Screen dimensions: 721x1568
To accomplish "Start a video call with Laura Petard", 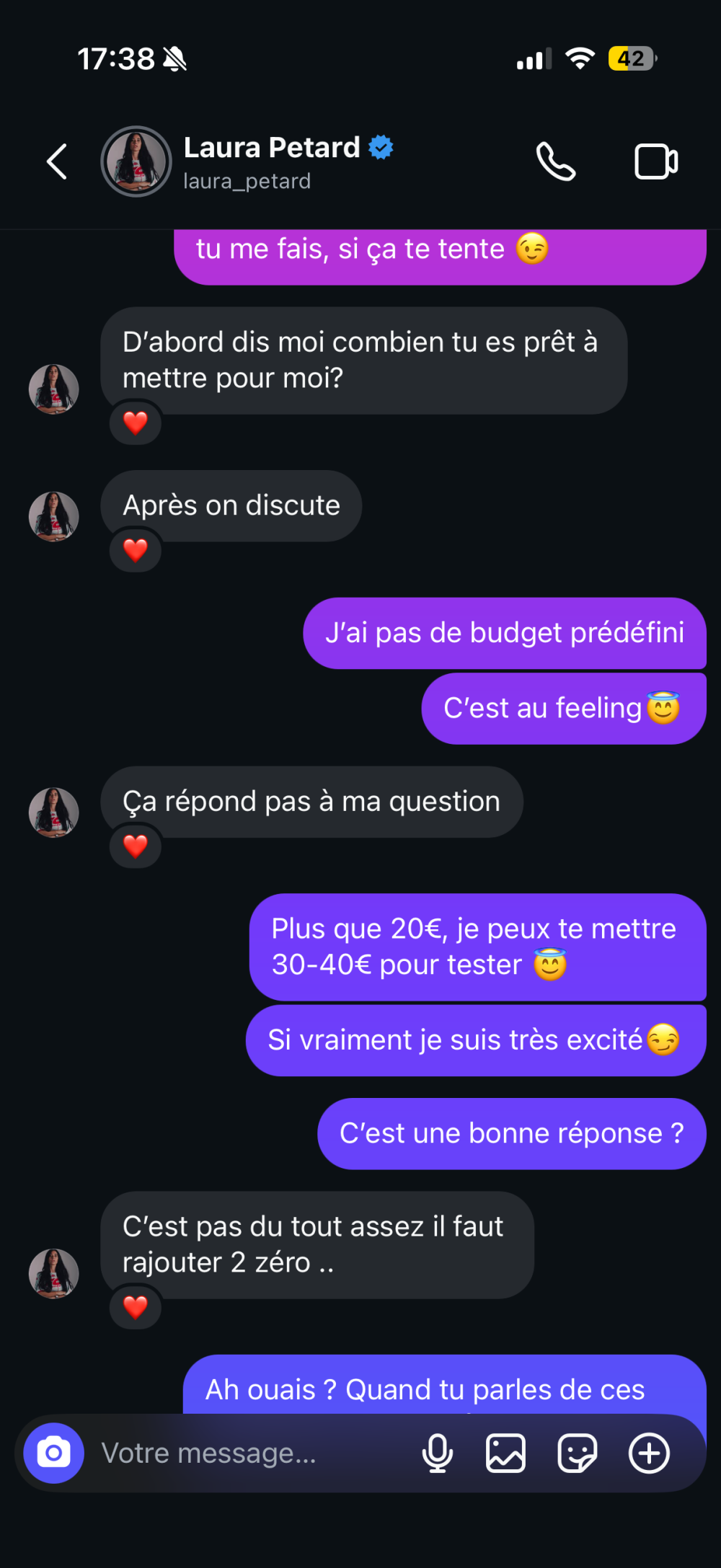I will pyautogui.click(x=655, y=161).
